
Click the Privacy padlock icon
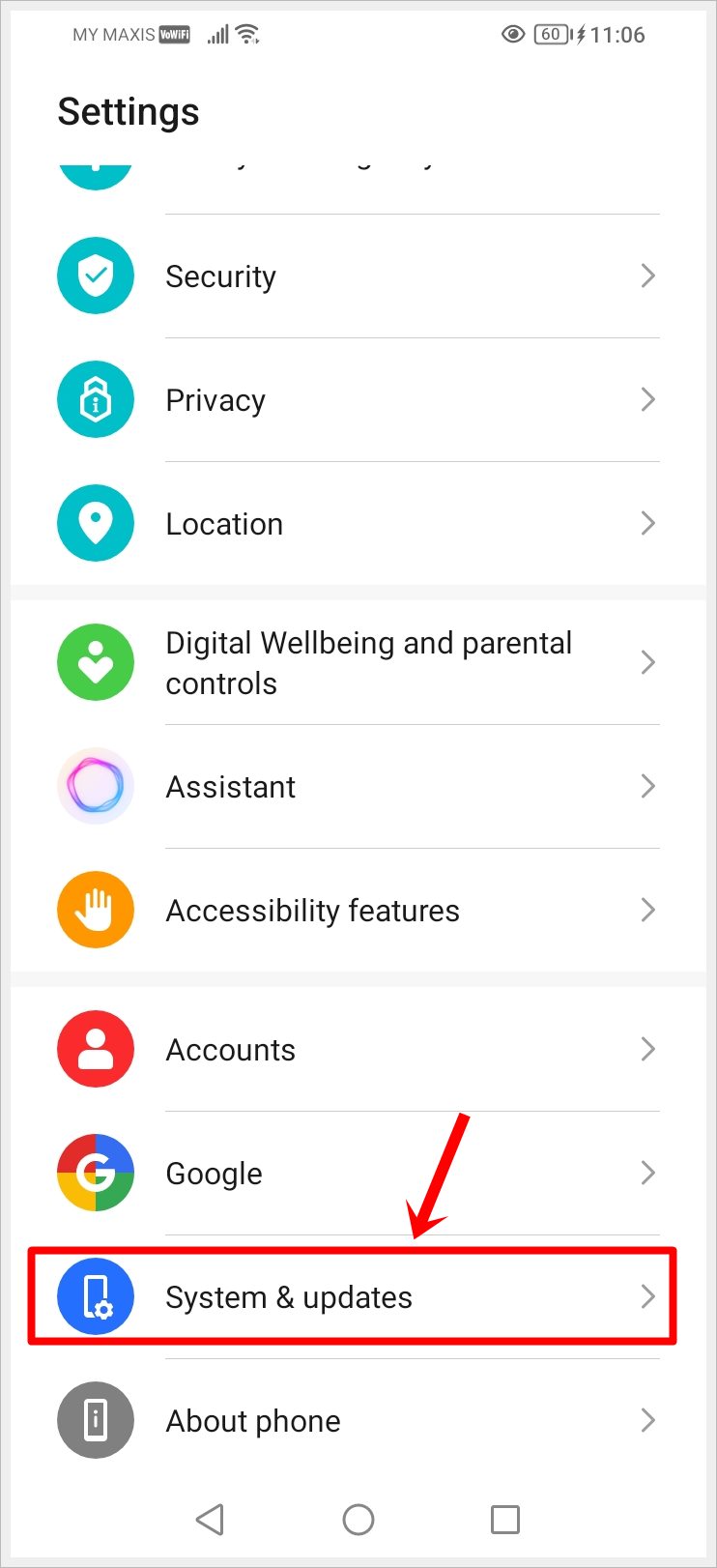click(x=95, y=399)
